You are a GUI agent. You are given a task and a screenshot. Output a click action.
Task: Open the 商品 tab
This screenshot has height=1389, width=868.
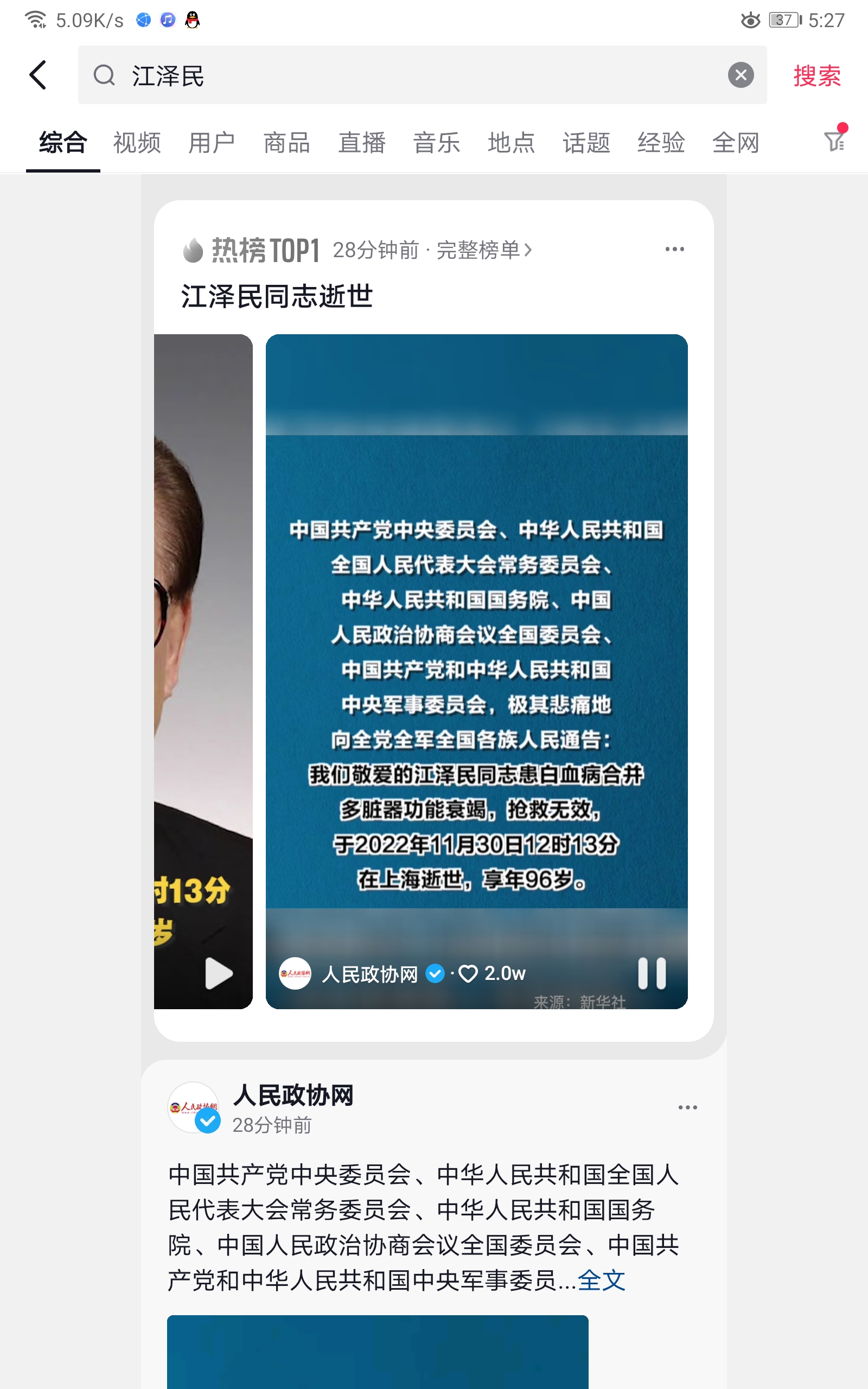(x=286, y=143)
